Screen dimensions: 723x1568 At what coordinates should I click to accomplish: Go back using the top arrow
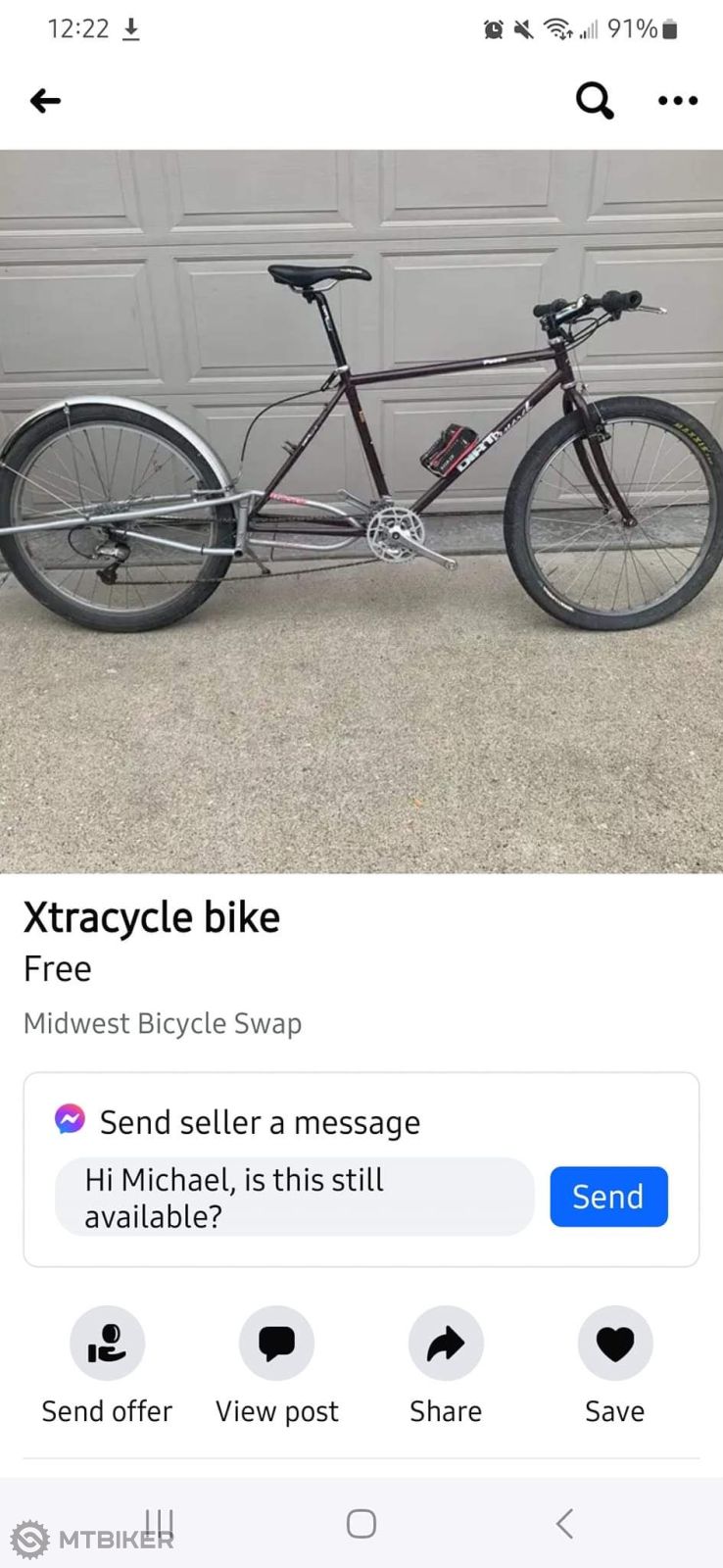pos(45,100)
